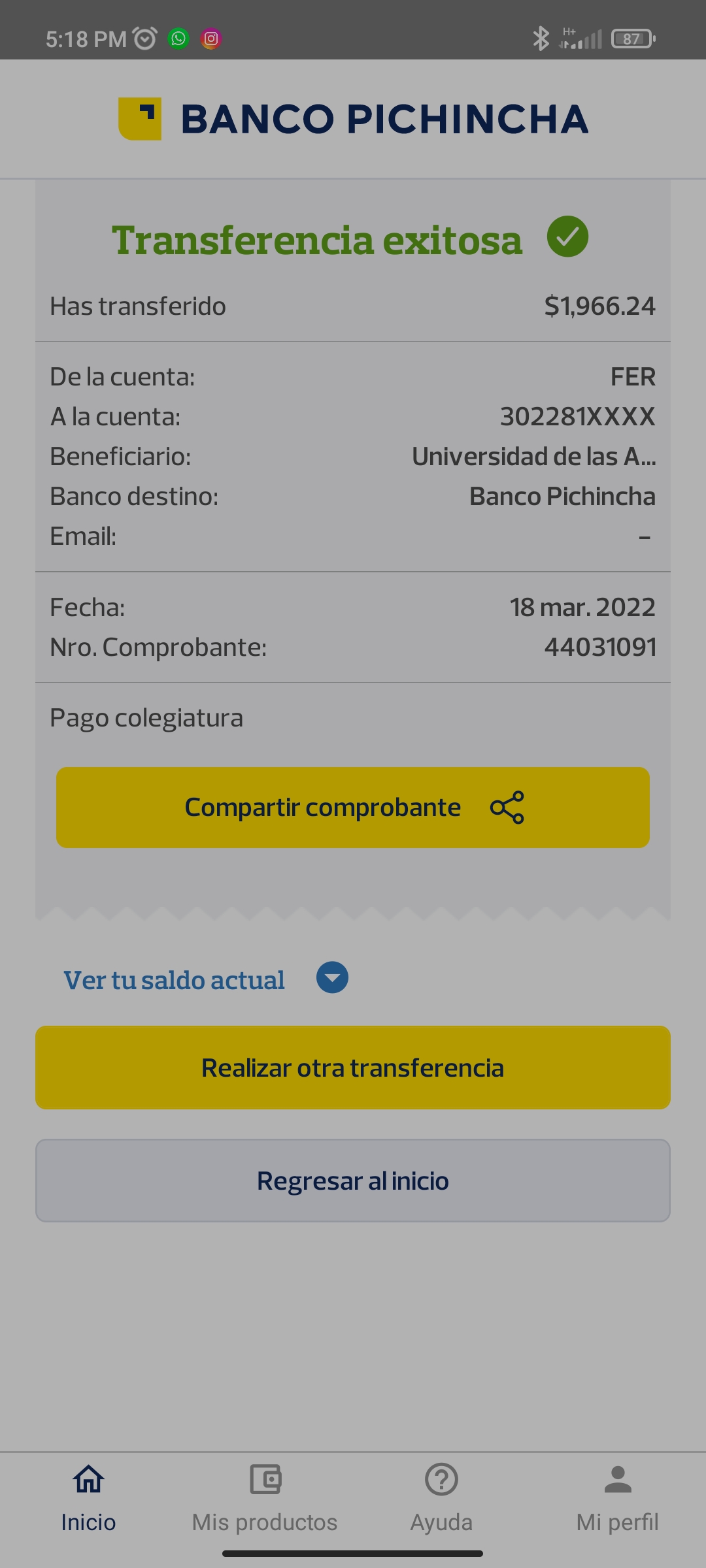Open the Ayuda tab
706x1568 pixels.
tap(441, 1497)
